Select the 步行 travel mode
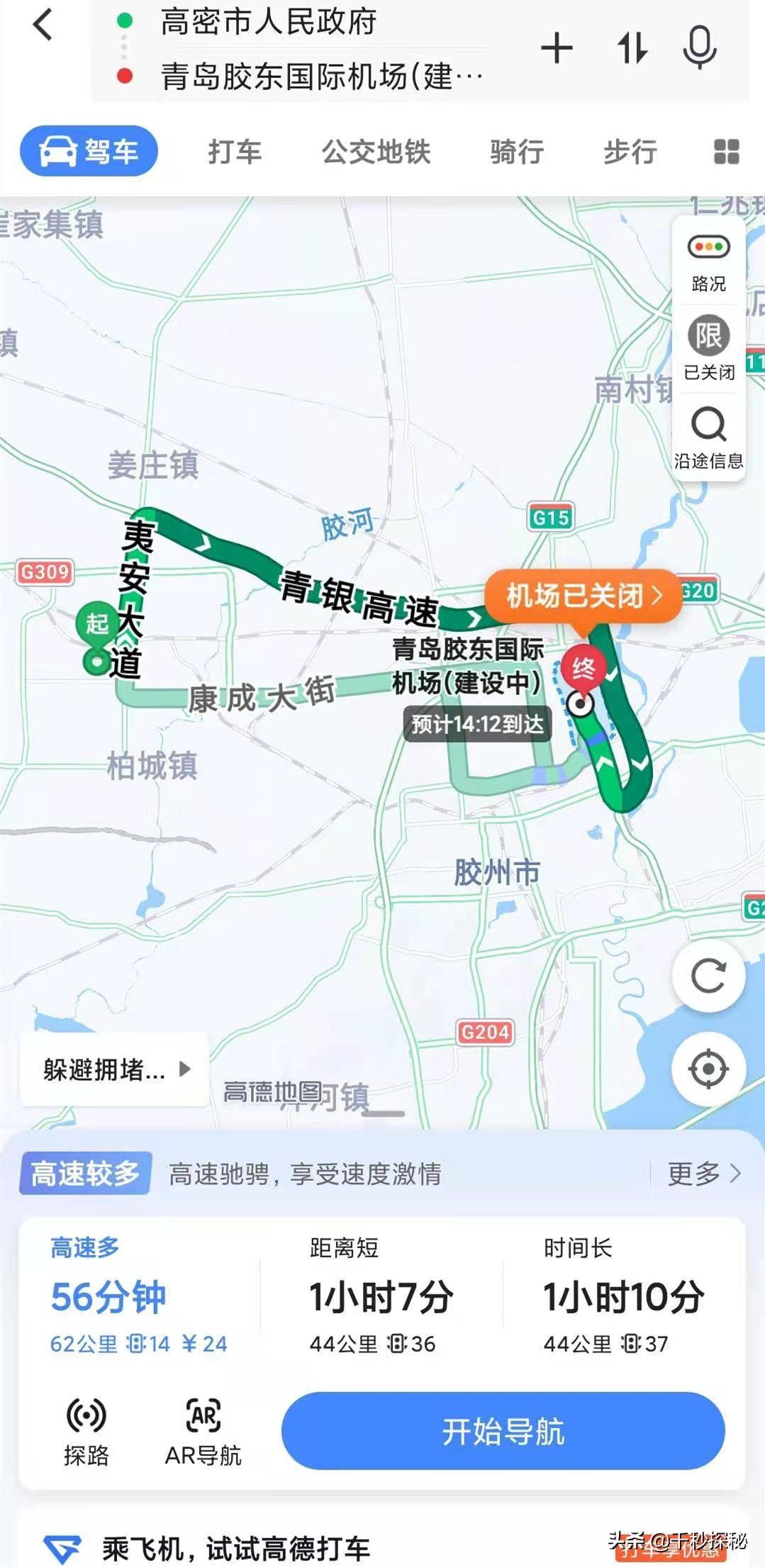765x1568 pixels. pyautogui.click(x=630, y=151)
